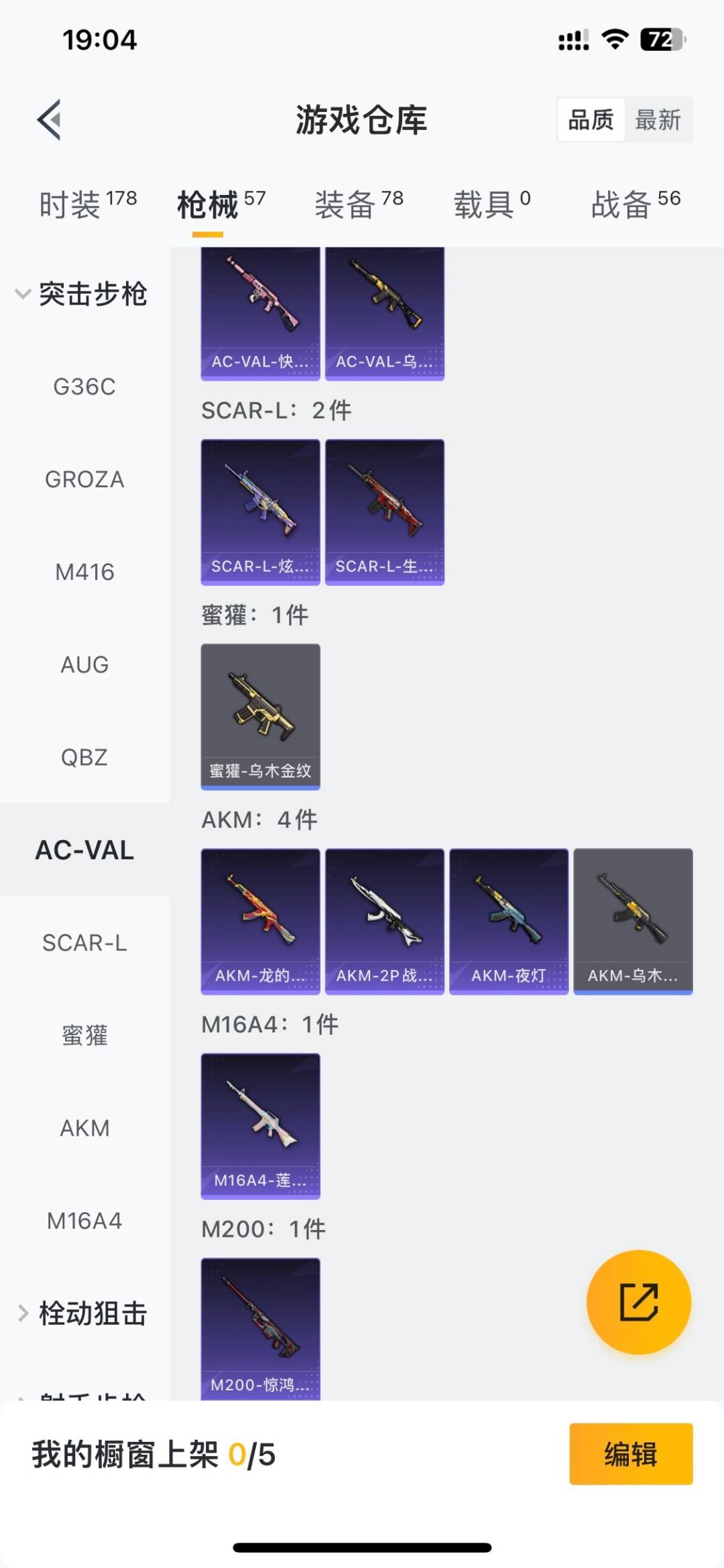
Task: Select SCAR-L in the sidebar
Action: coord(84,943)
